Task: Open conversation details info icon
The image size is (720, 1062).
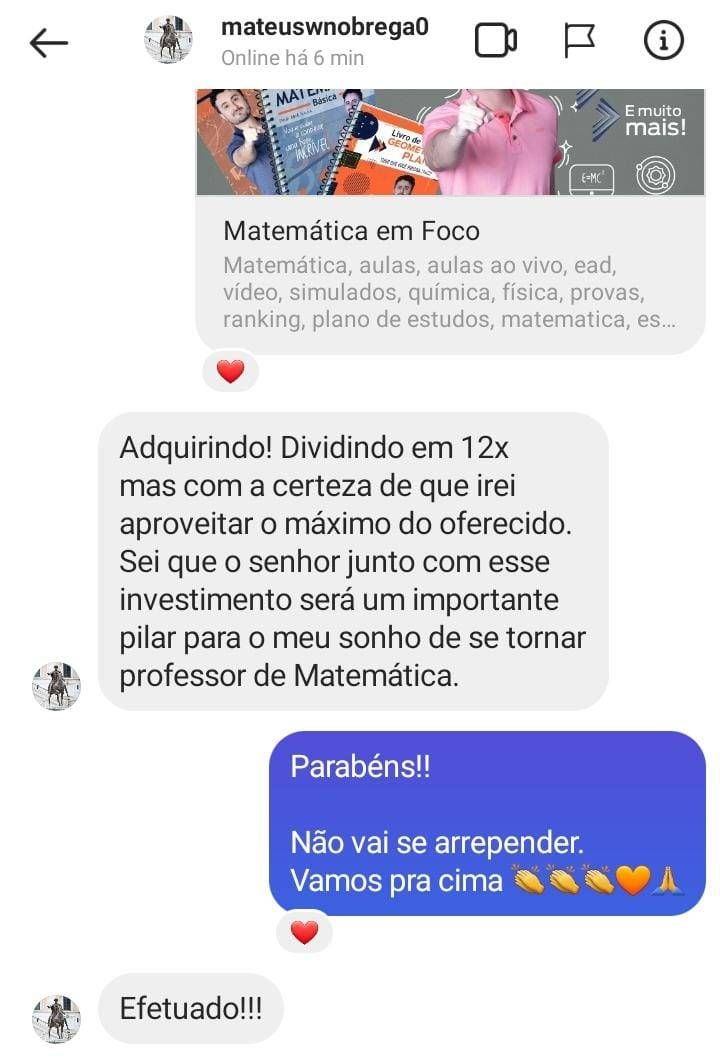Action: (x=663, y=41)
